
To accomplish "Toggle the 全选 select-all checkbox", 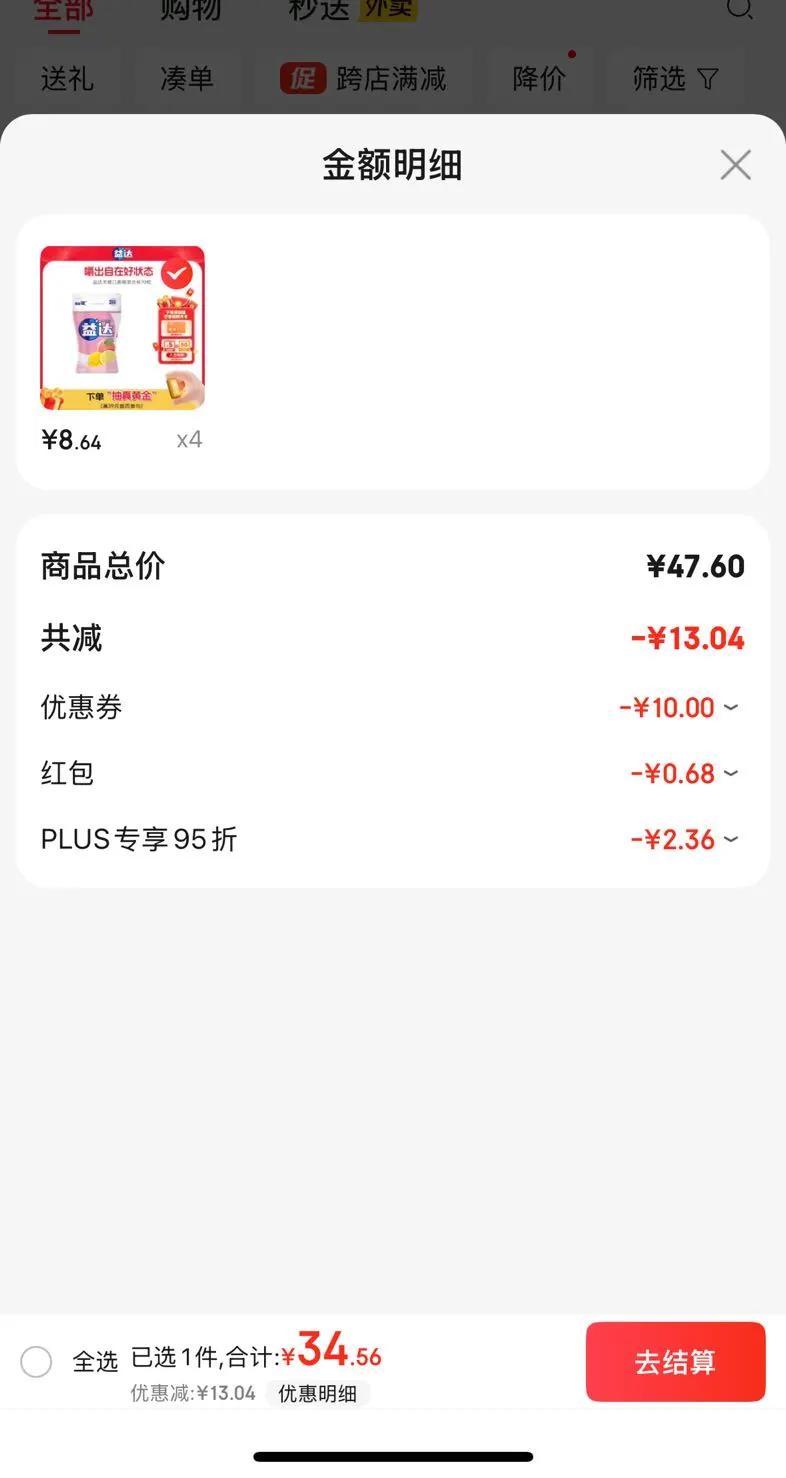I will tap(36, 1361).
